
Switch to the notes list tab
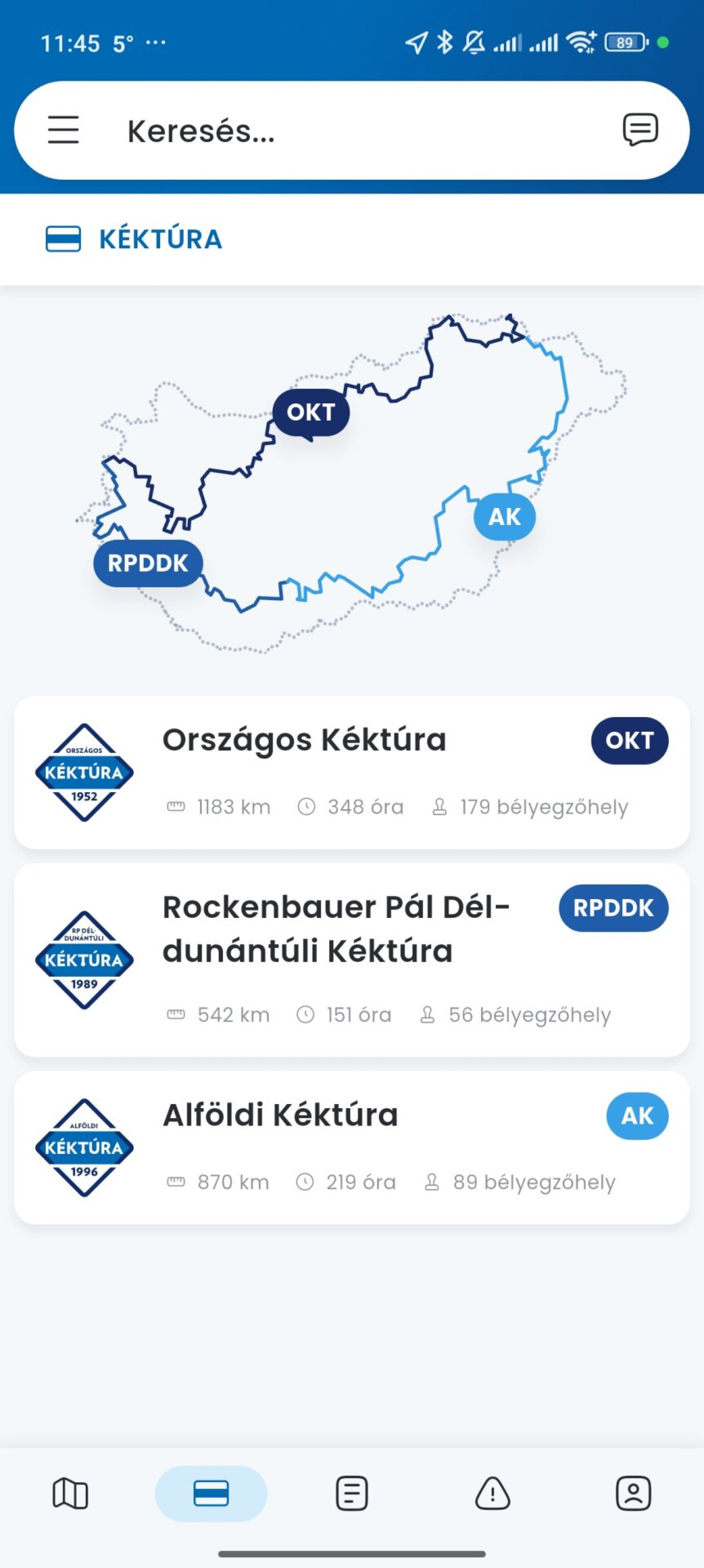(351, 1493)
